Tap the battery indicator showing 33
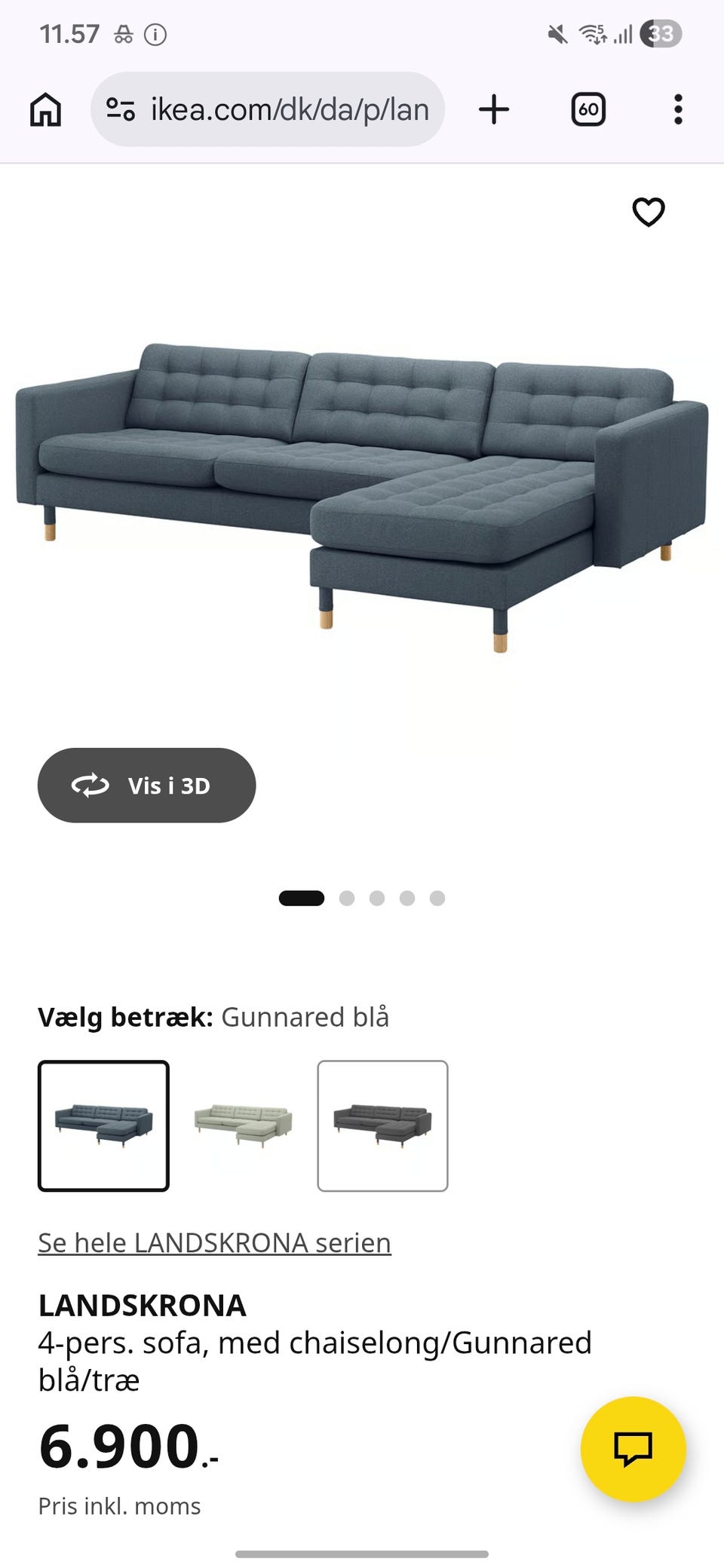This screenshot has height=1568, width=724. pos(659,34)
